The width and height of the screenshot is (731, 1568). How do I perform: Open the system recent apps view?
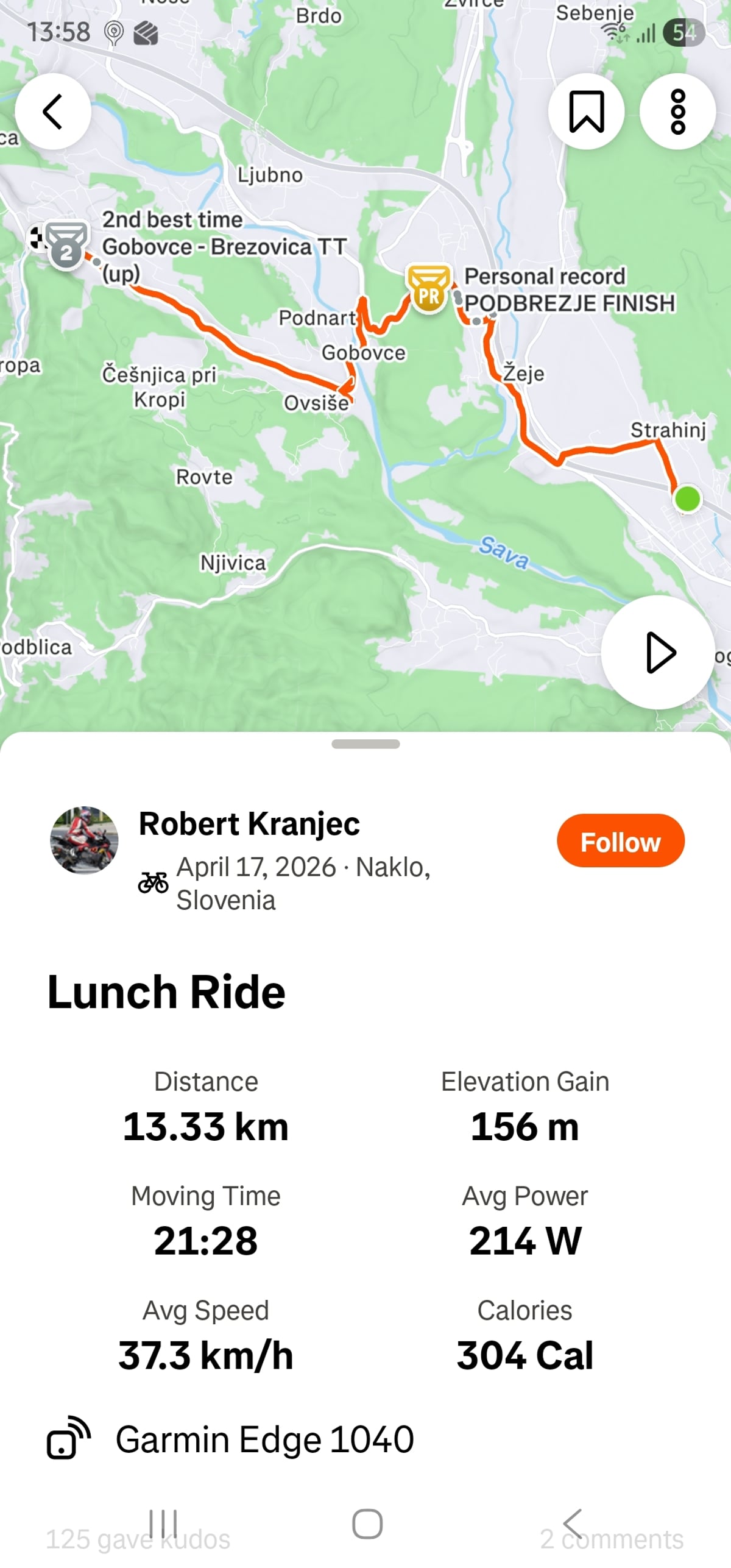[x=163, y=1524]
